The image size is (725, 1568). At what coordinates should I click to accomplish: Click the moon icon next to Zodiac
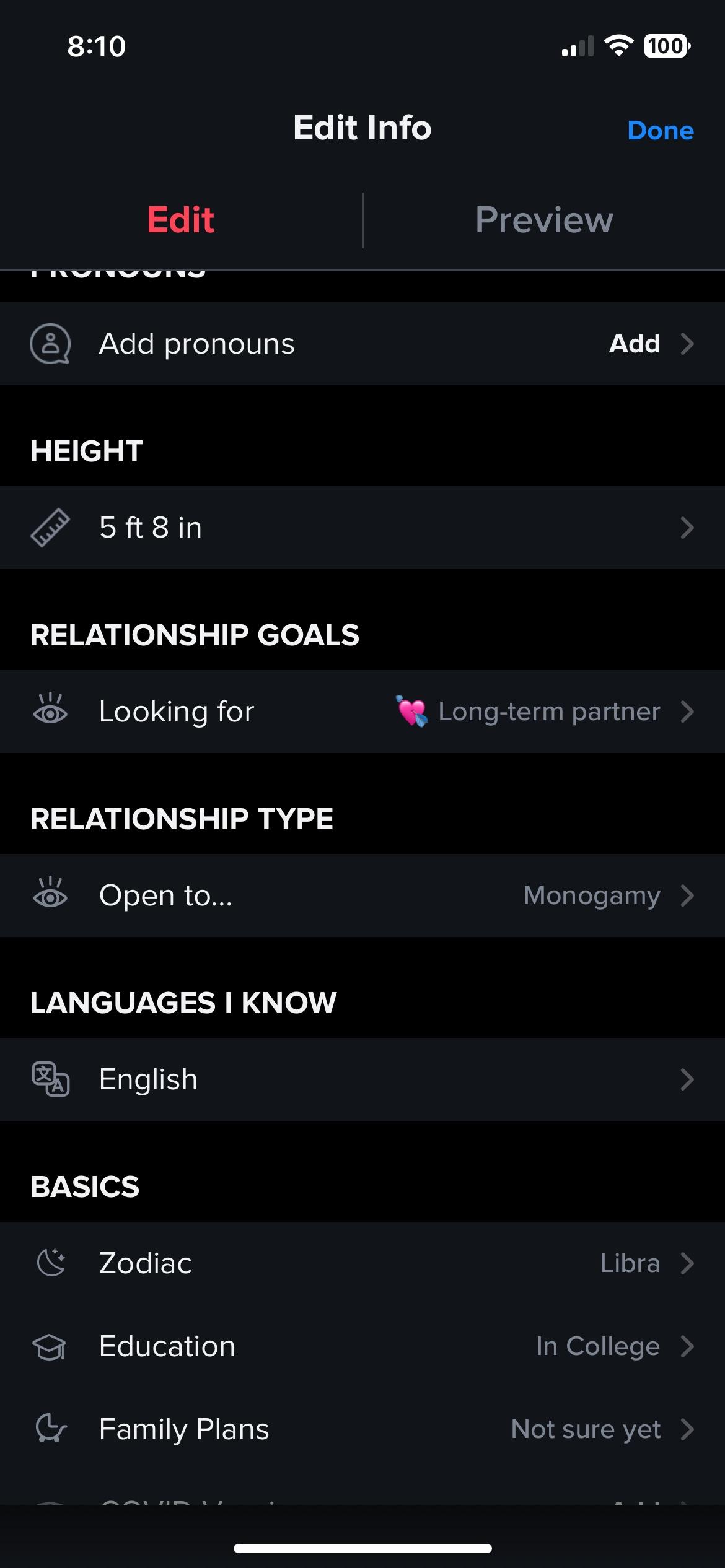pos(51,1263)
